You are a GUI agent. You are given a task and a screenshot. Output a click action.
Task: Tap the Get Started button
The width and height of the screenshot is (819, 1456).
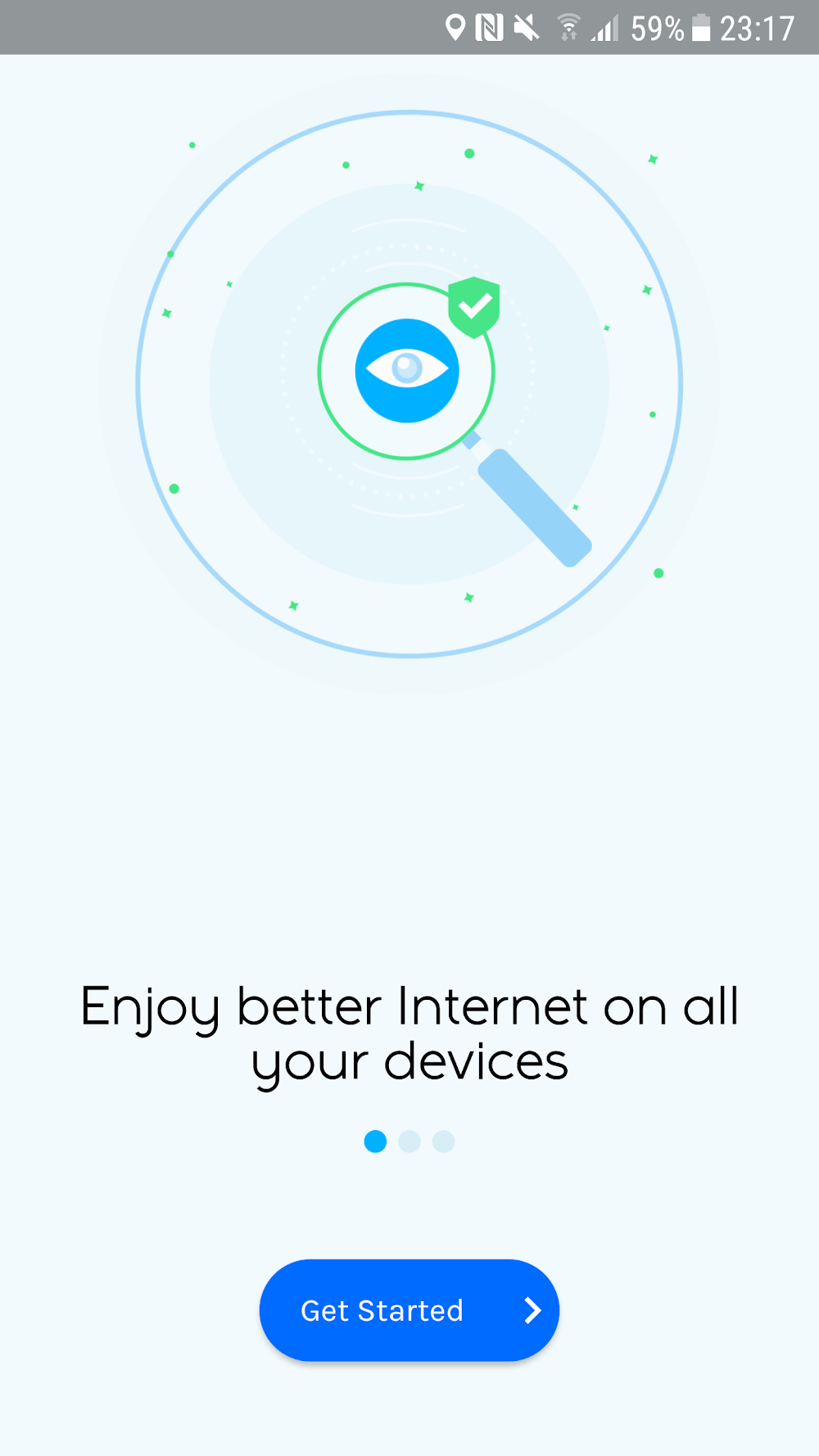point(409,1310)
